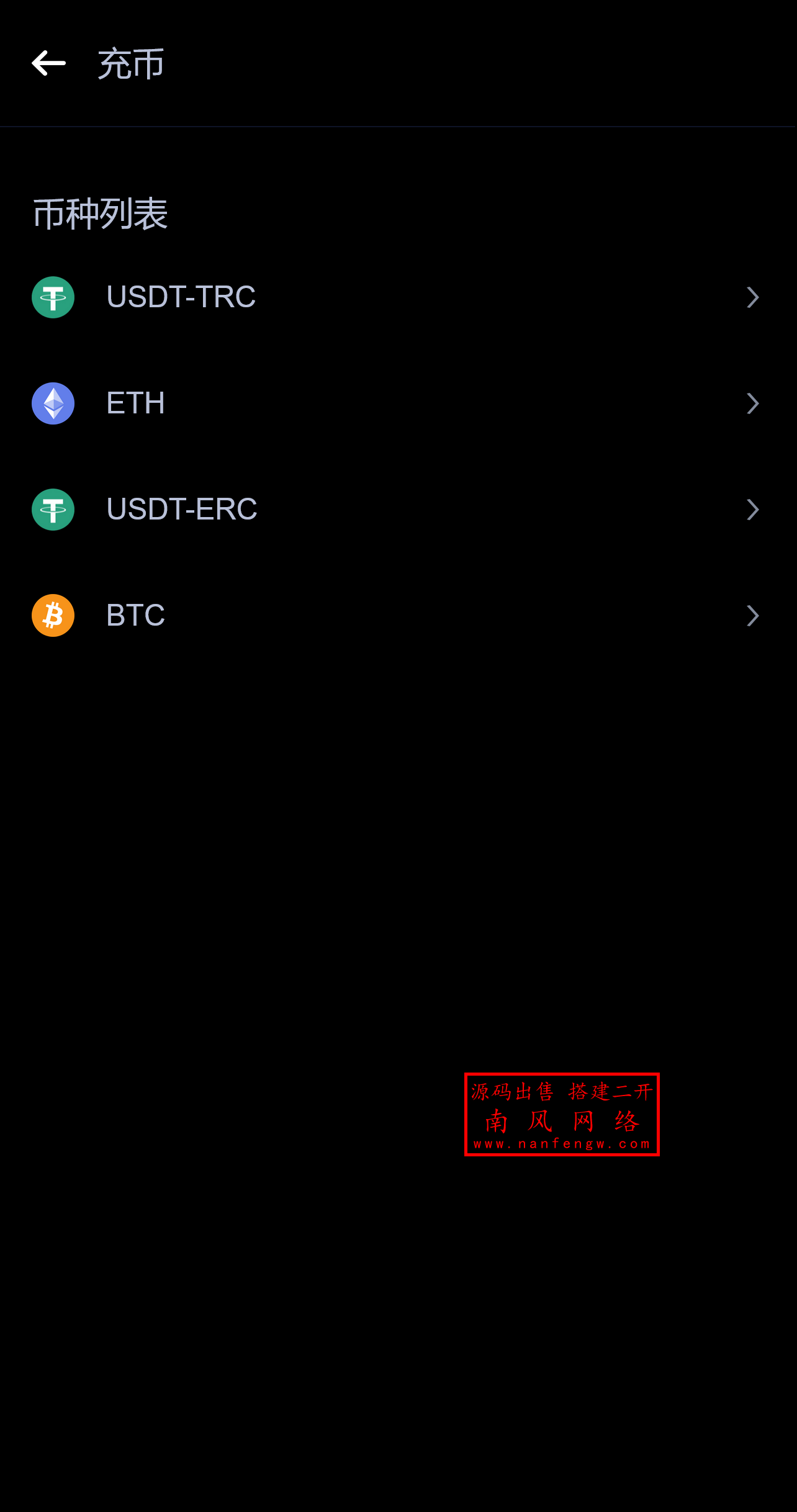Click the blue Ethereum diamond logo
Viewport: 797px width, 1512px height.
tap(53, 403)
